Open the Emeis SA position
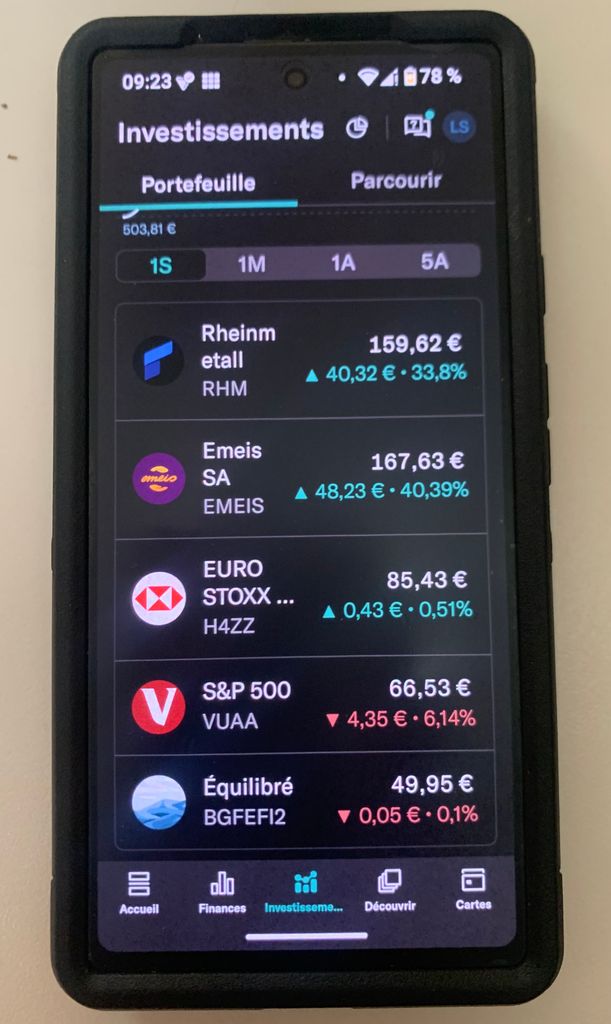 [300, 478]
